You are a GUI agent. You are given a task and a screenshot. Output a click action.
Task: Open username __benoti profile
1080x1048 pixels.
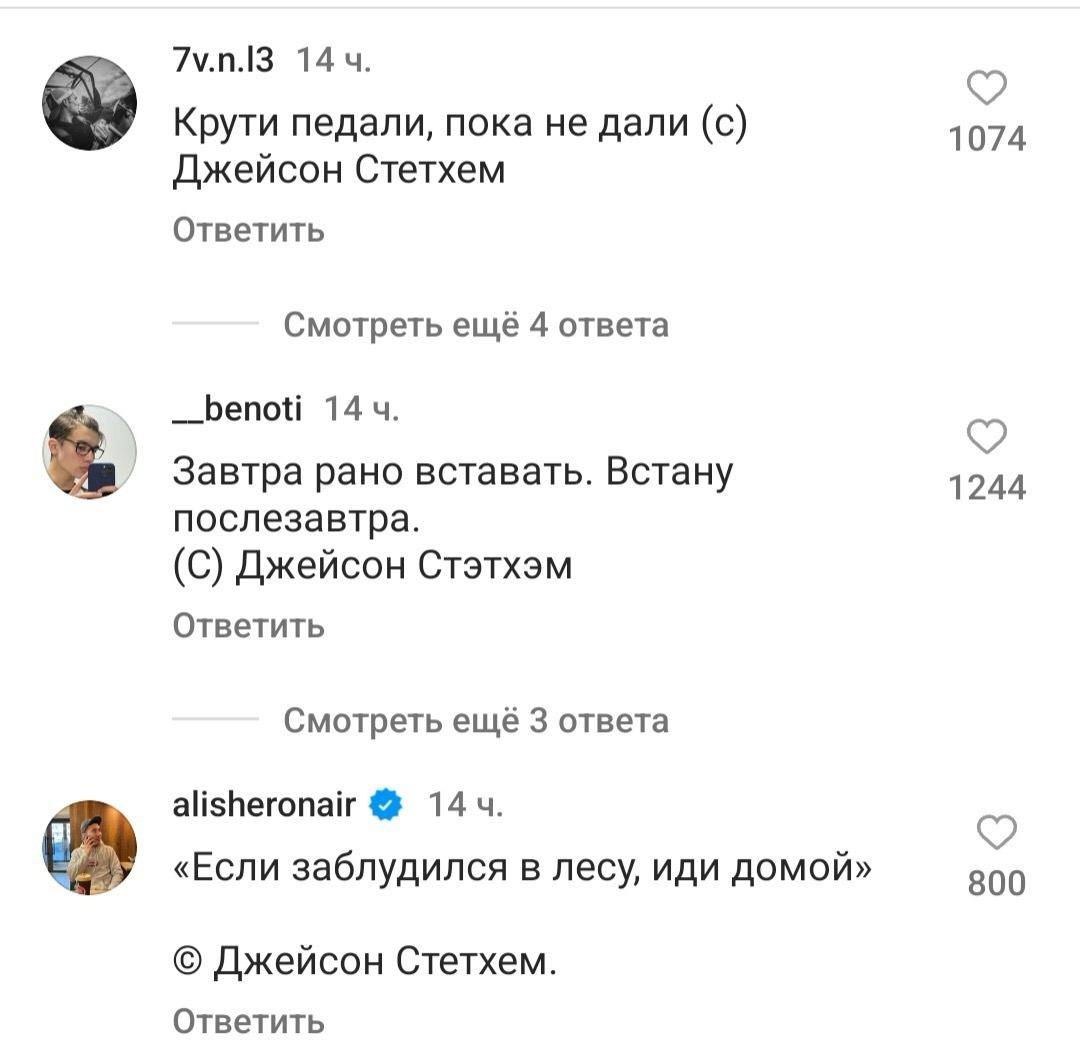click(238, 410)
